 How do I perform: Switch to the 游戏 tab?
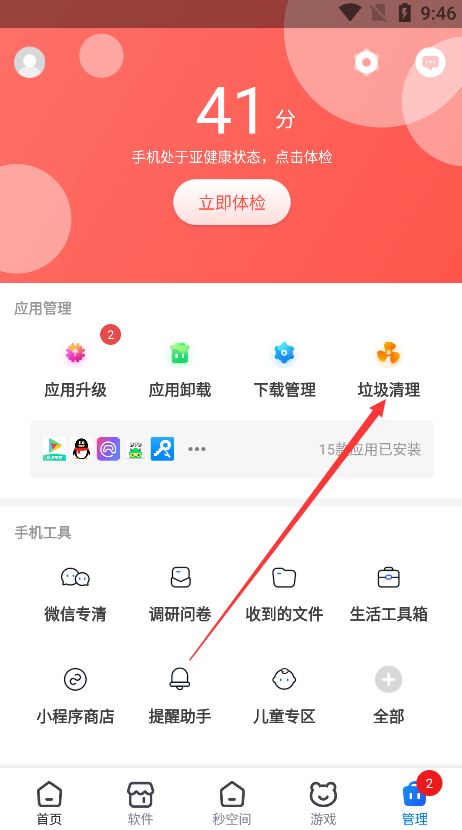click(323, 803)
